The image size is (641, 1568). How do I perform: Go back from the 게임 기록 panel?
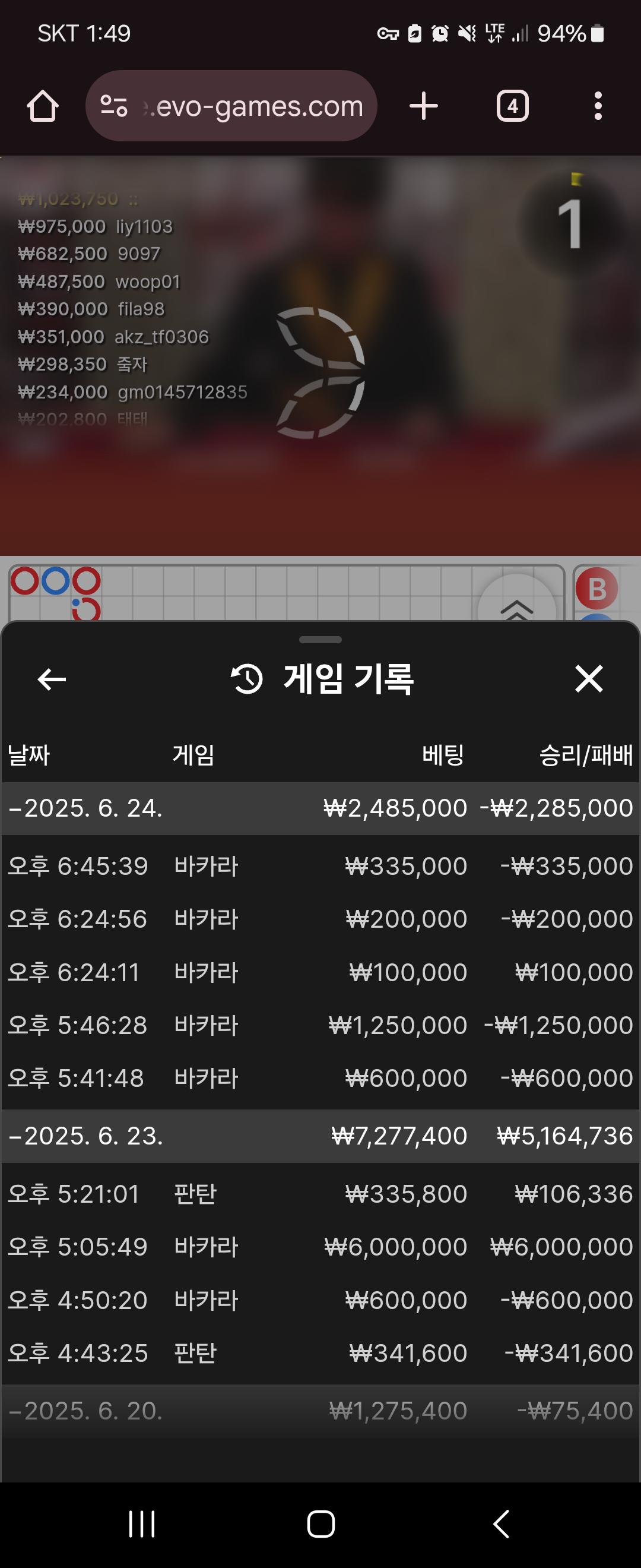(52, 679)
